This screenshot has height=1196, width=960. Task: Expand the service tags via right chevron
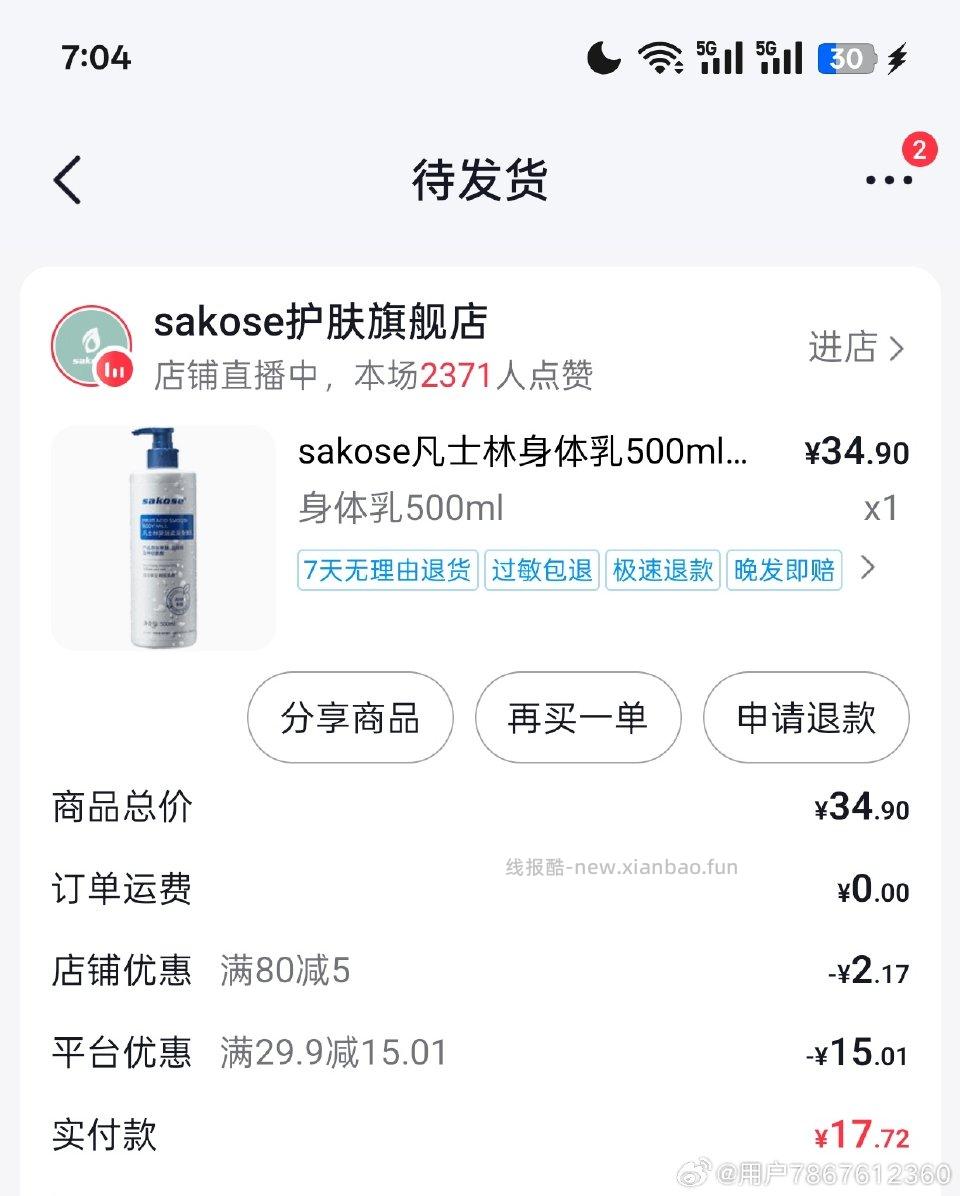(869, 568)
